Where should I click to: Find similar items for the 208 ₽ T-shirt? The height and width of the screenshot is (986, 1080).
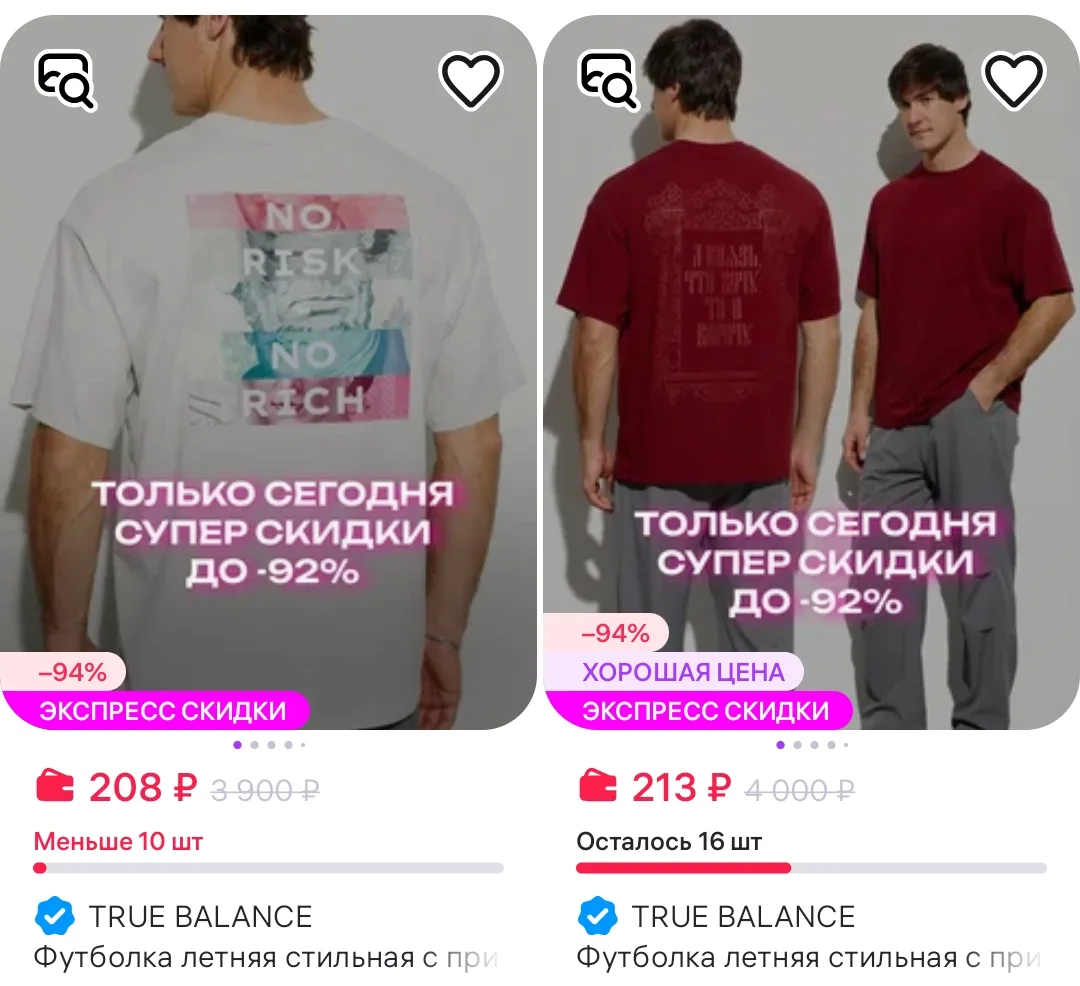pos(65,80)
